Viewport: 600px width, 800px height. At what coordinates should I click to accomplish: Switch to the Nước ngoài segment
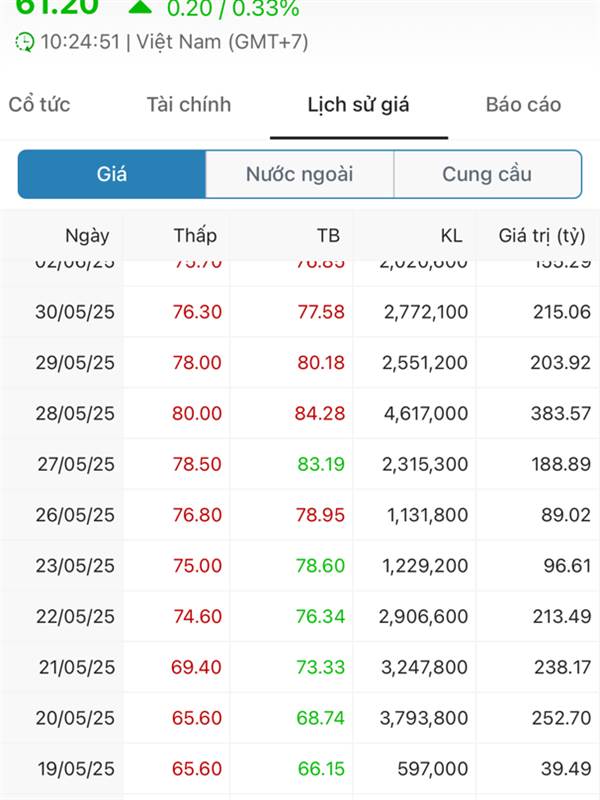pyautogui.click(x=300, y=174)
